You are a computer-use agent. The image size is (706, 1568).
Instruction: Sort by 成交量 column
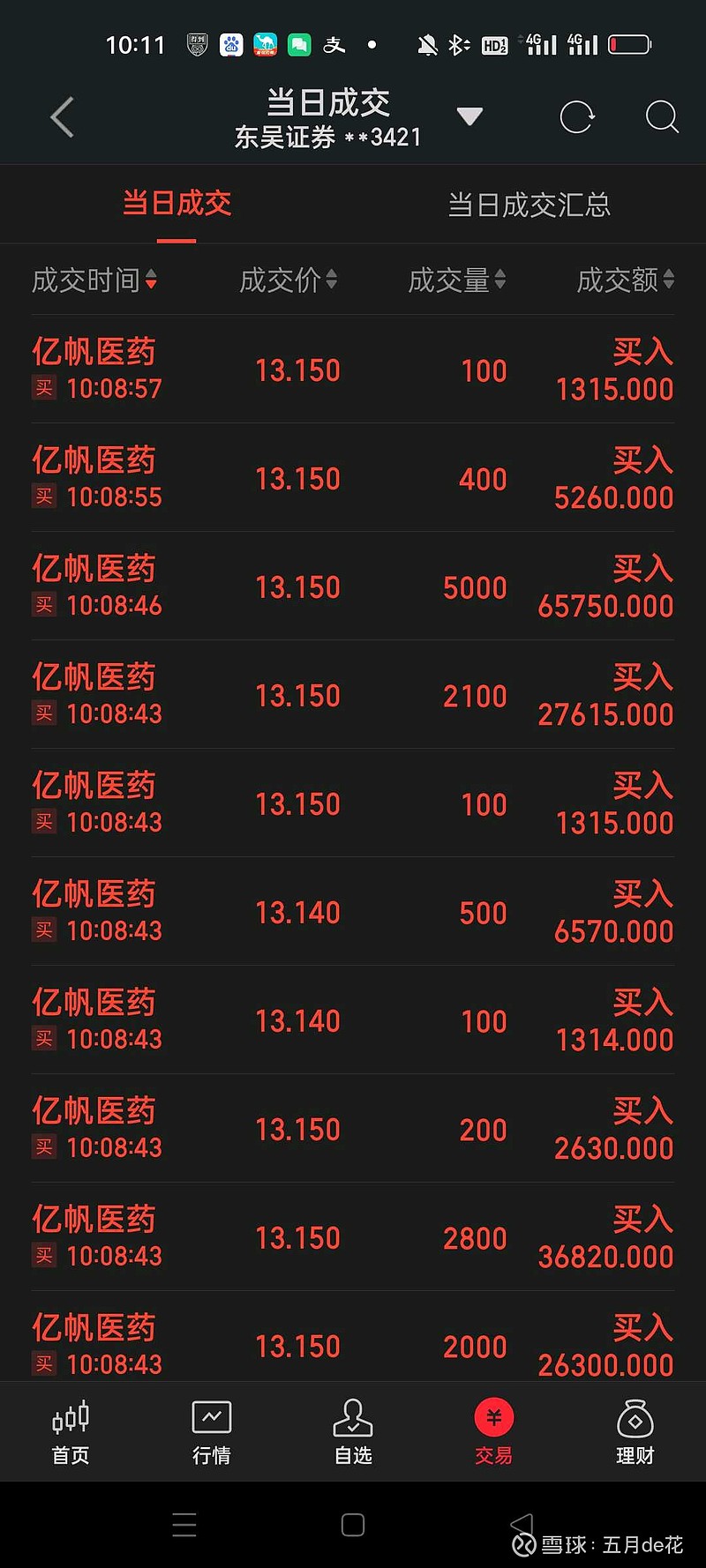point(457,280)
